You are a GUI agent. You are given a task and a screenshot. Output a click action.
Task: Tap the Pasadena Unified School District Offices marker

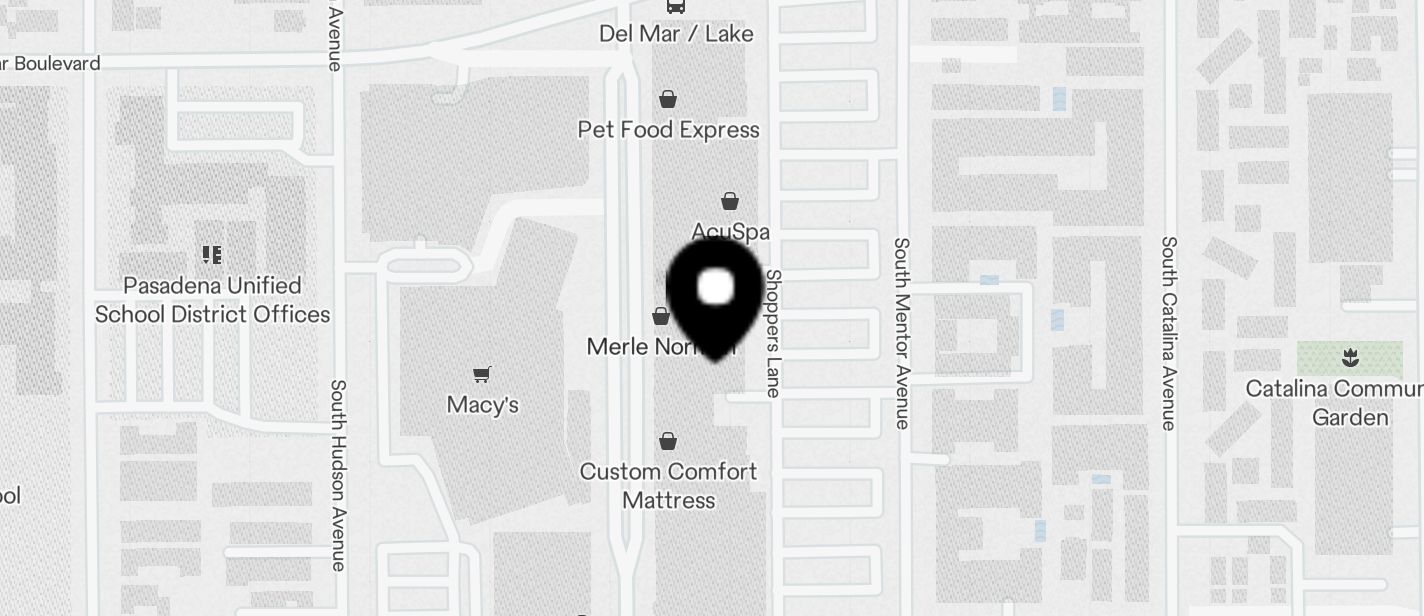tap(211, 256)
